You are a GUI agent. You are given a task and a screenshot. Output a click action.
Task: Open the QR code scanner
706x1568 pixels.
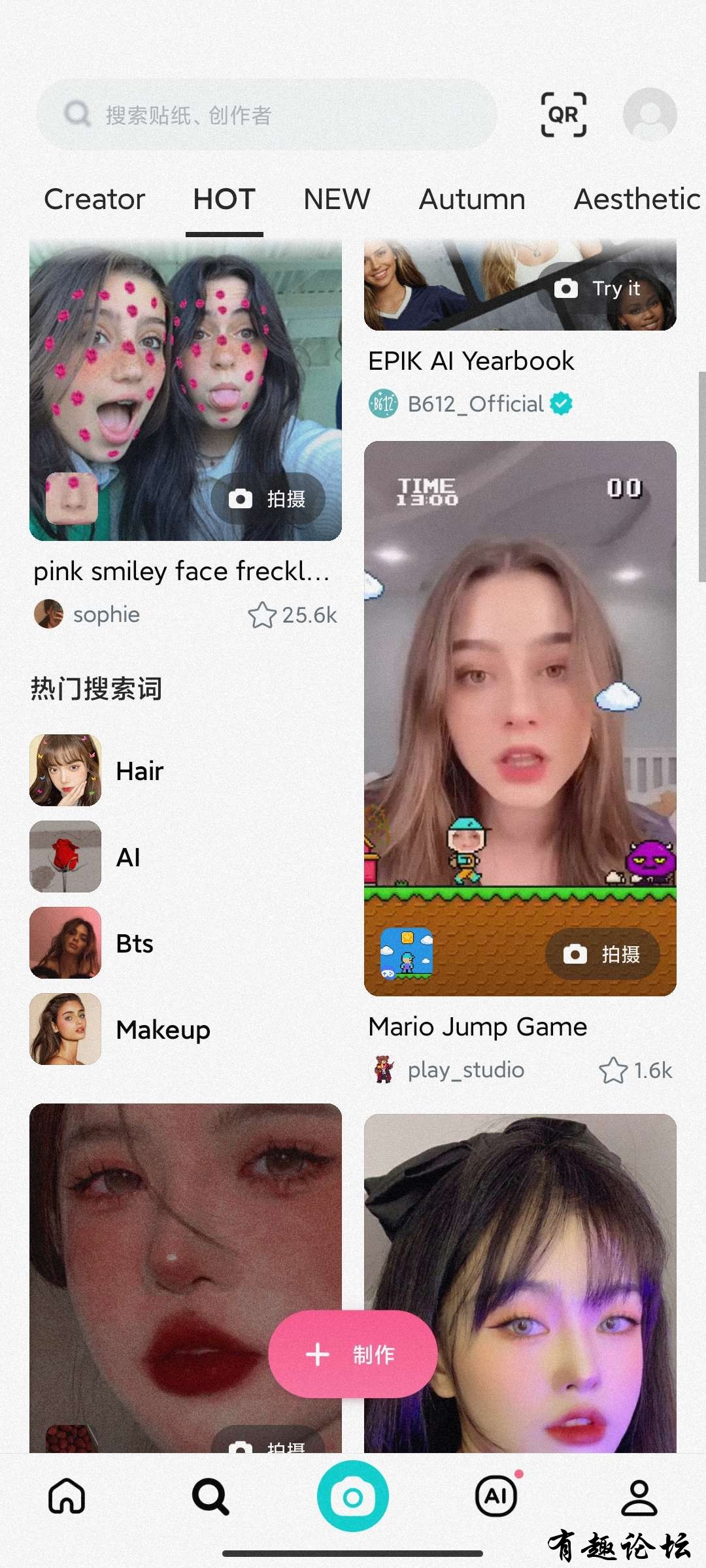563,115
